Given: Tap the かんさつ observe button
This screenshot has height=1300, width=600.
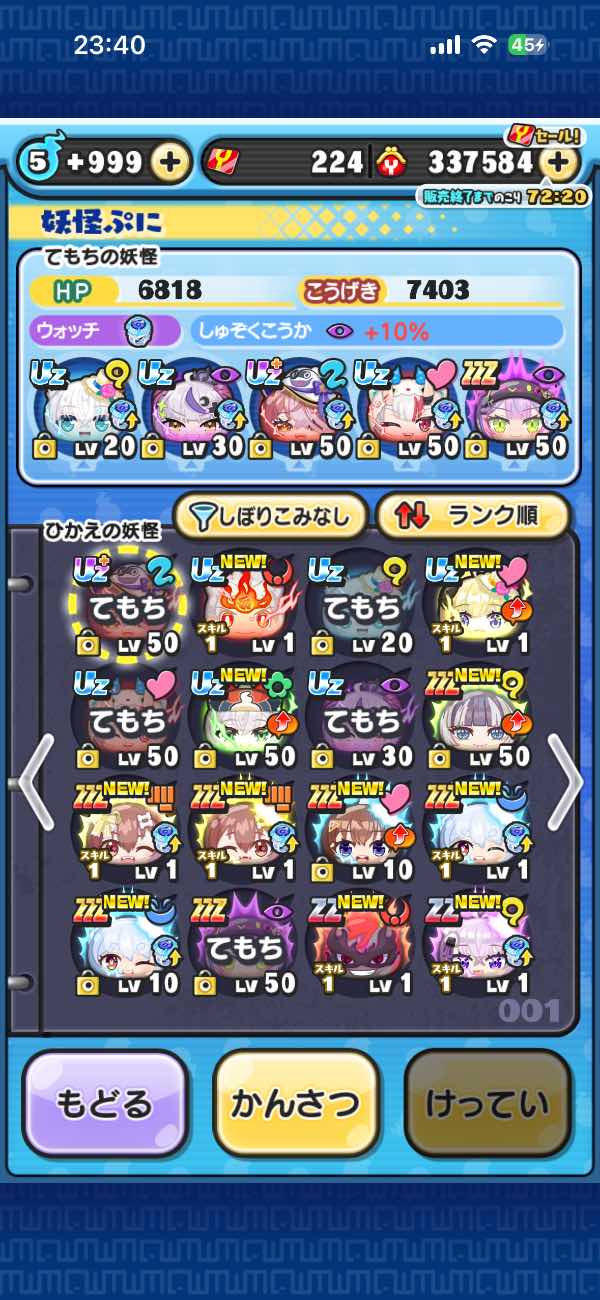Looking at the screenshot, I should 296,1103.
